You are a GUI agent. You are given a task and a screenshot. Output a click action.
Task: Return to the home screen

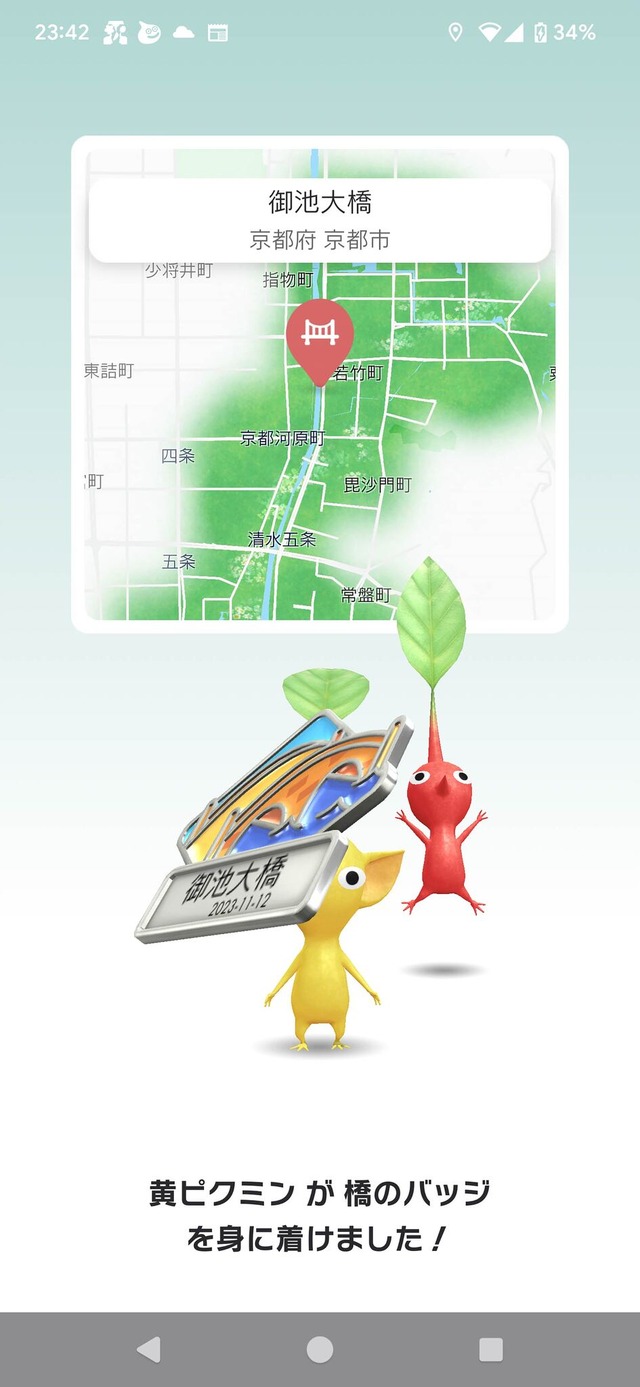coord(320,1349)
